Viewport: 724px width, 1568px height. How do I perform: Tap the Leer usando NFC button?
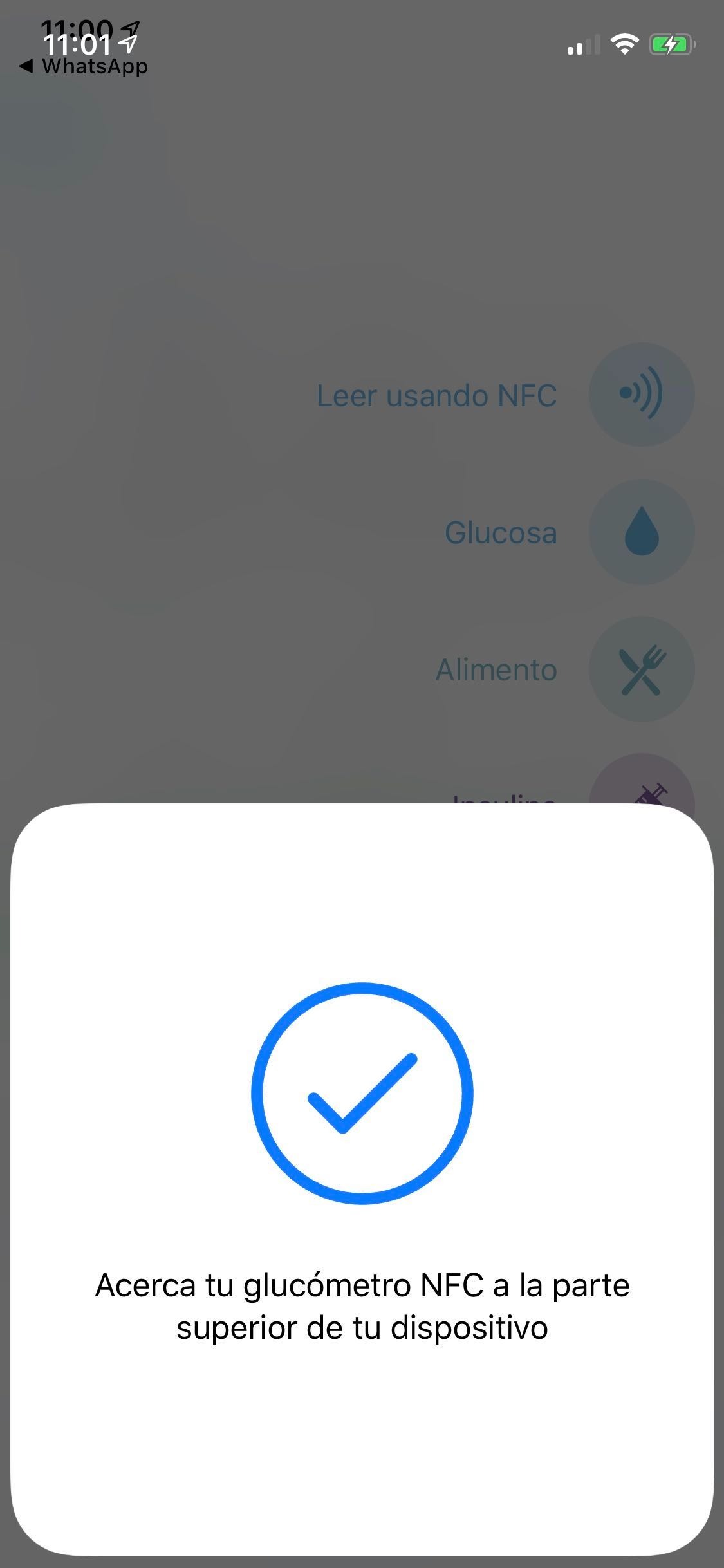[x=641, y=394]
